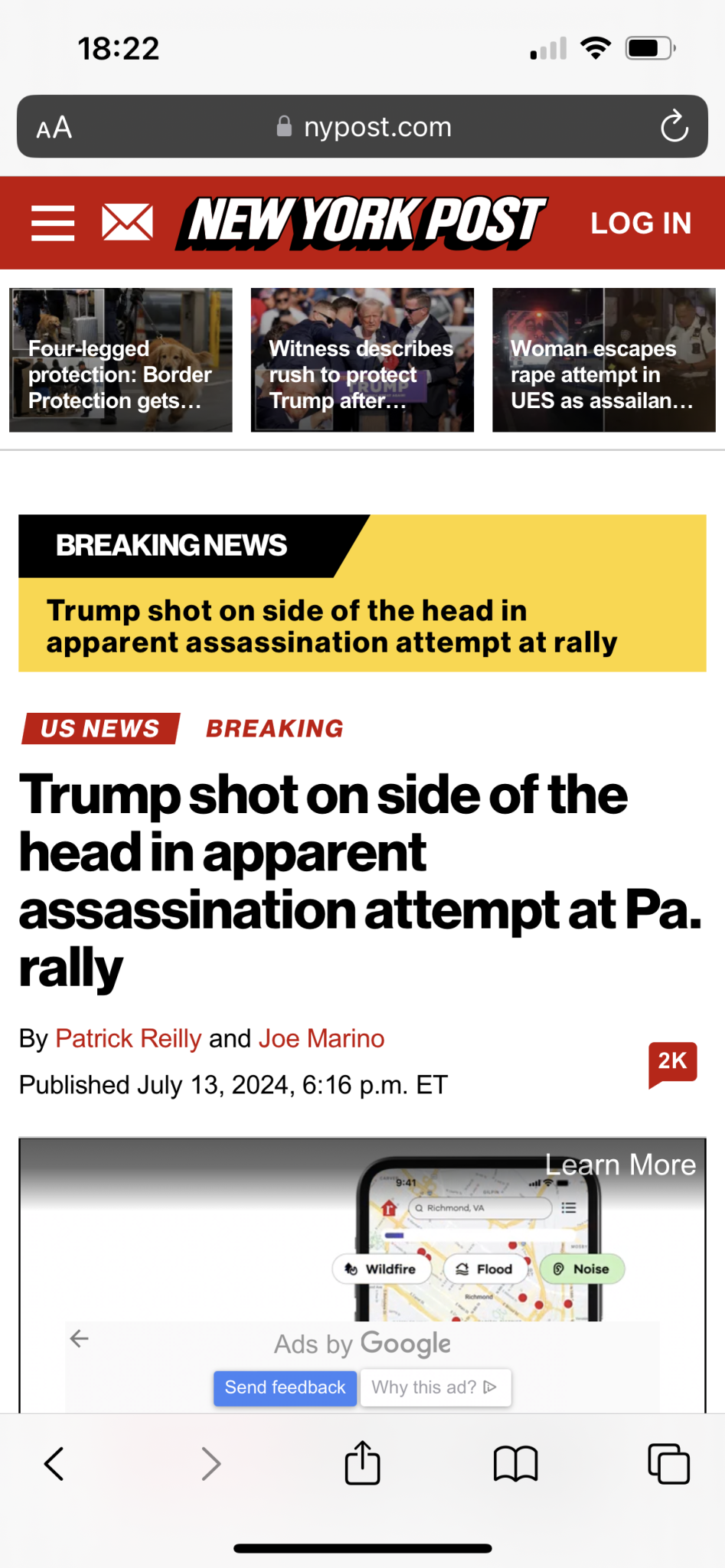
Task: Tap Why this ad?
Action: [x=434, y=1387]
